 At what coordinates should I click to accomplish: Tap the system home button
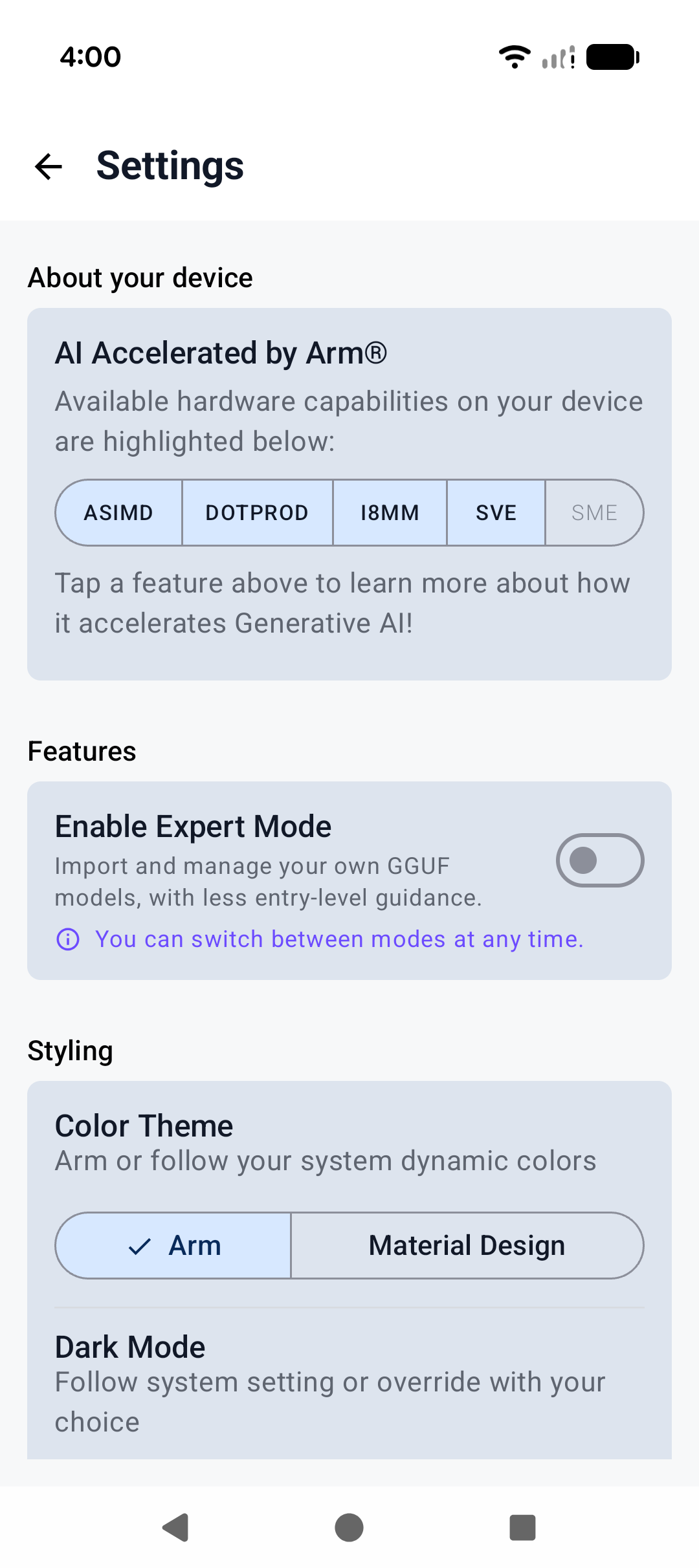(349, 1527)
